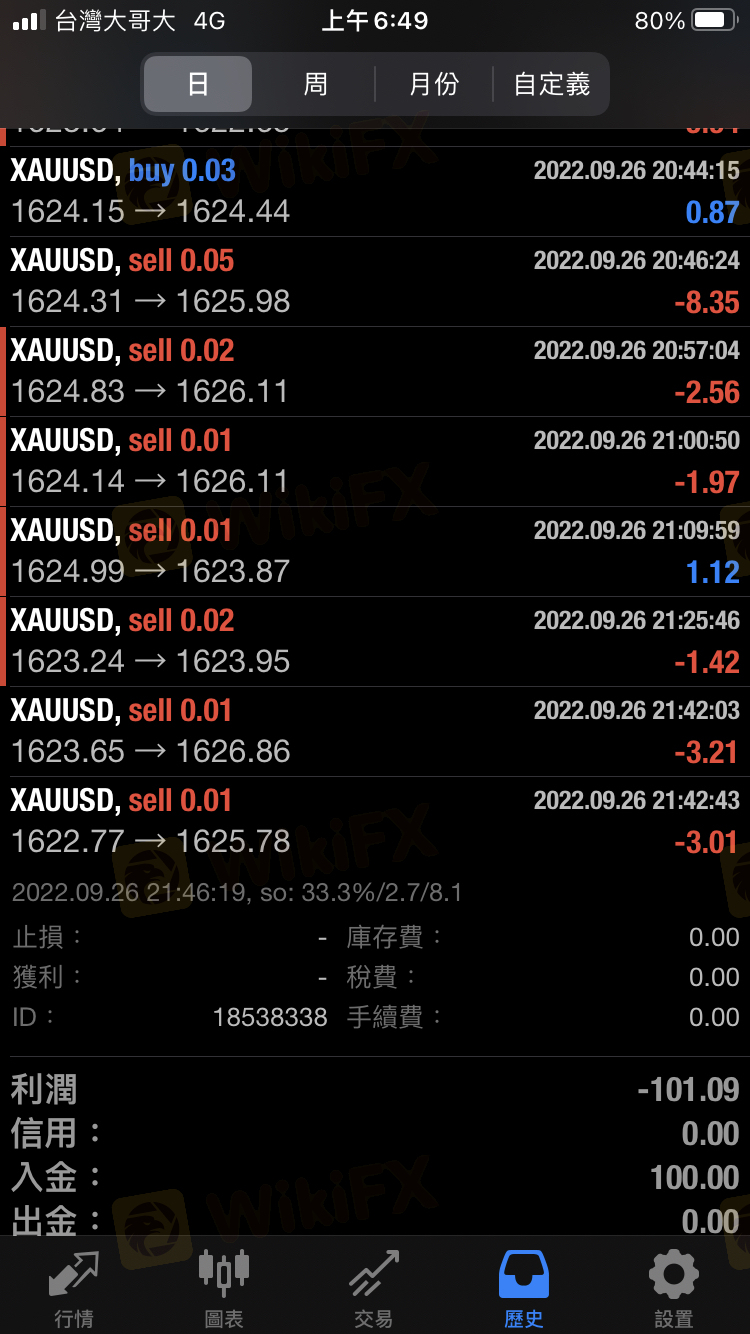Viewport: 750px width, 1334px height.
Task: Expand the XAUUSD sell 0.01 trade at 21:00:50
Action: click(x=375, y=461)
